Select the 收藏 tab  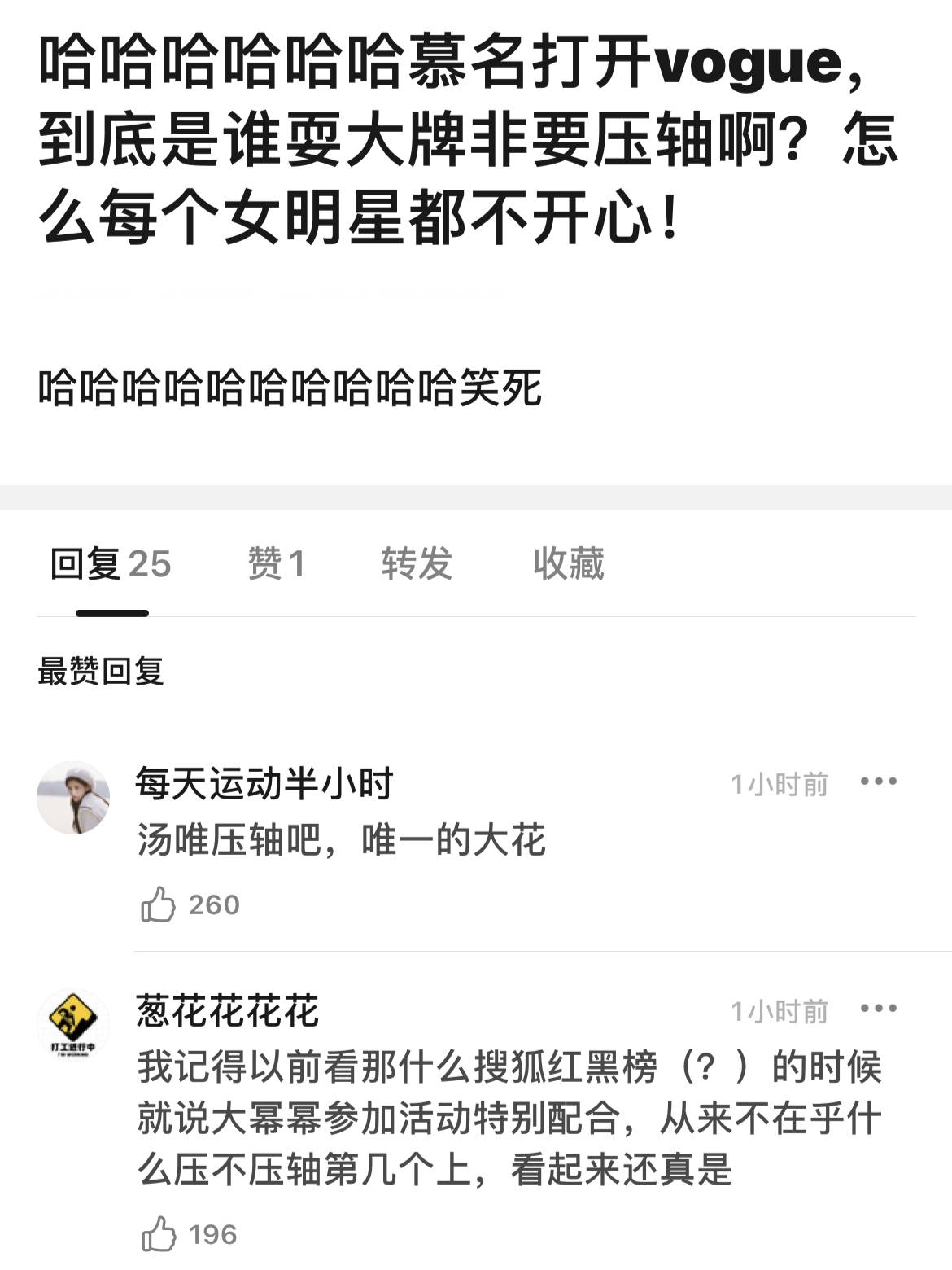tap(568, 564)
